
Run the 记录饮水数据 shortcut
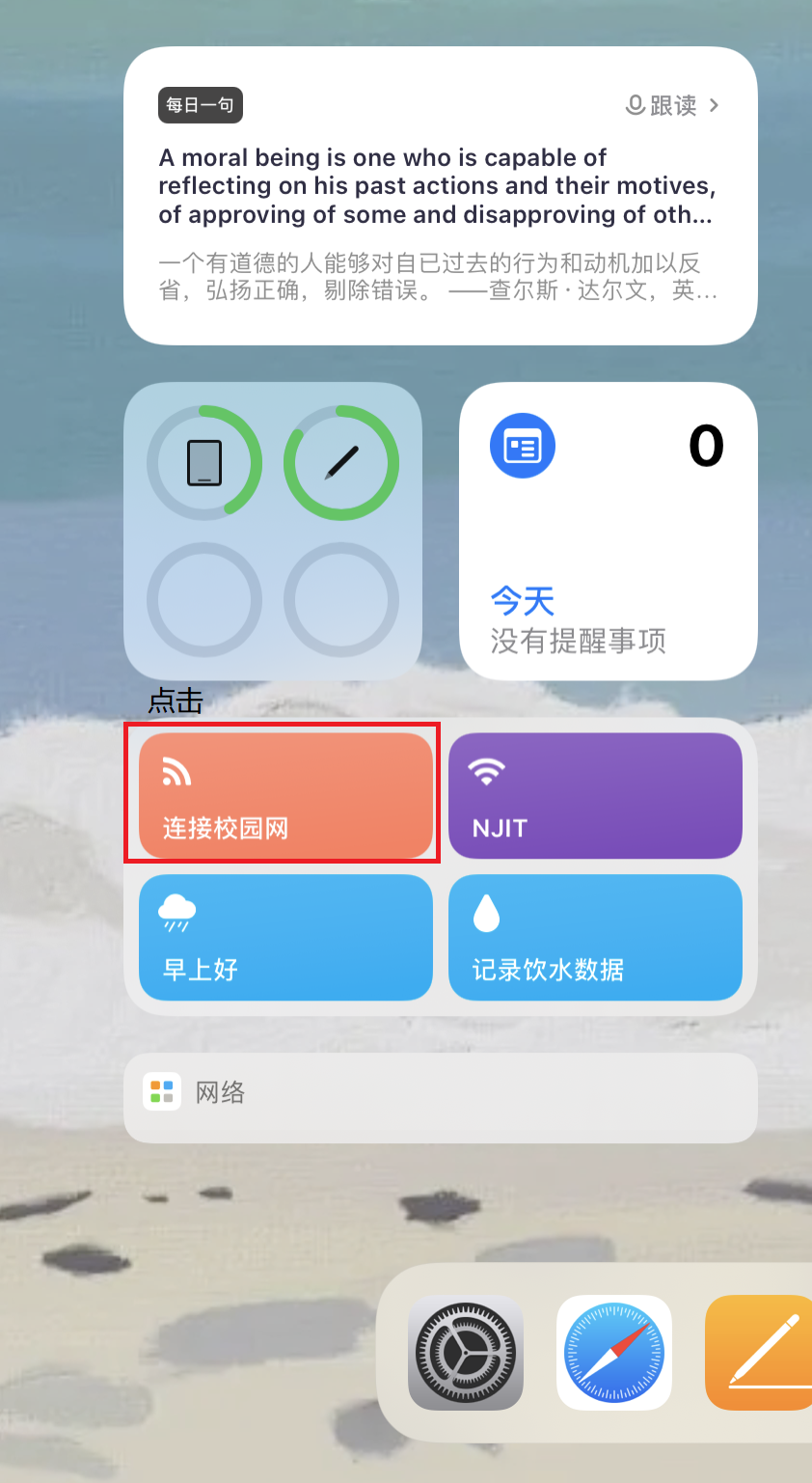(595, 937)
